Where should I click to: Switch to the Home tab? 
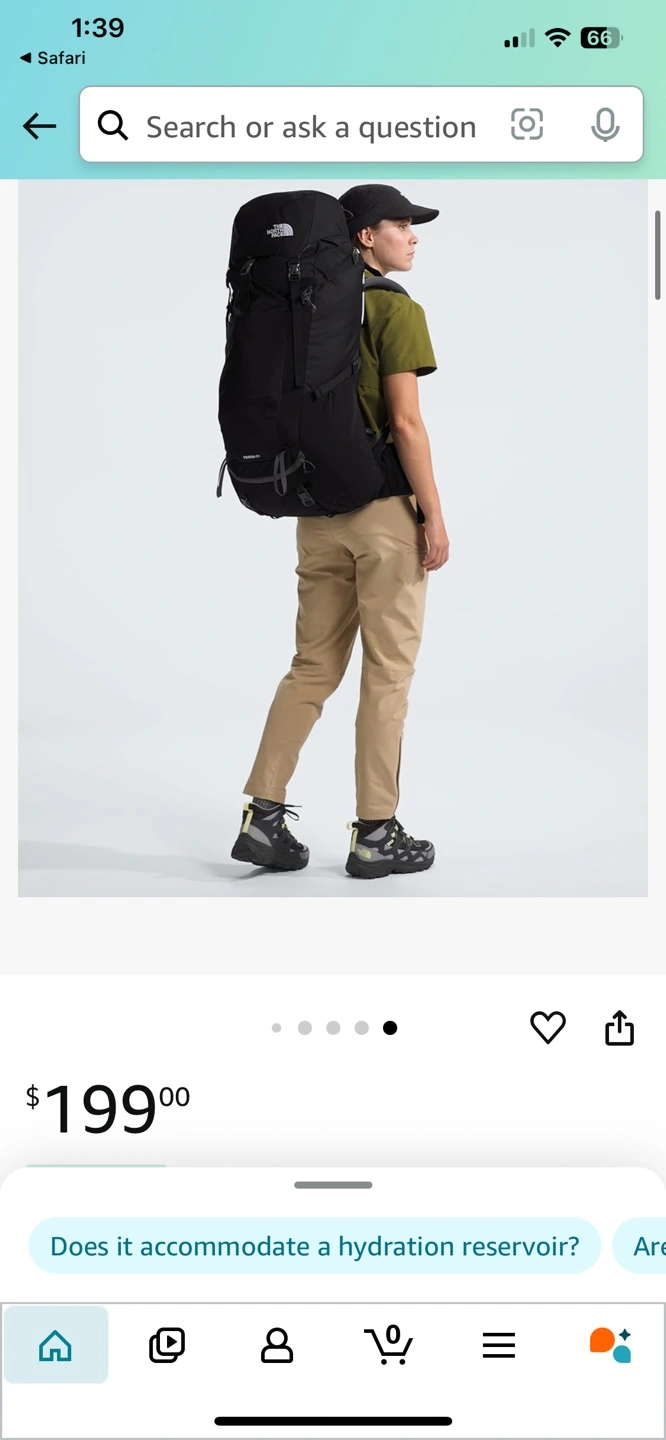click(55, 1345)
